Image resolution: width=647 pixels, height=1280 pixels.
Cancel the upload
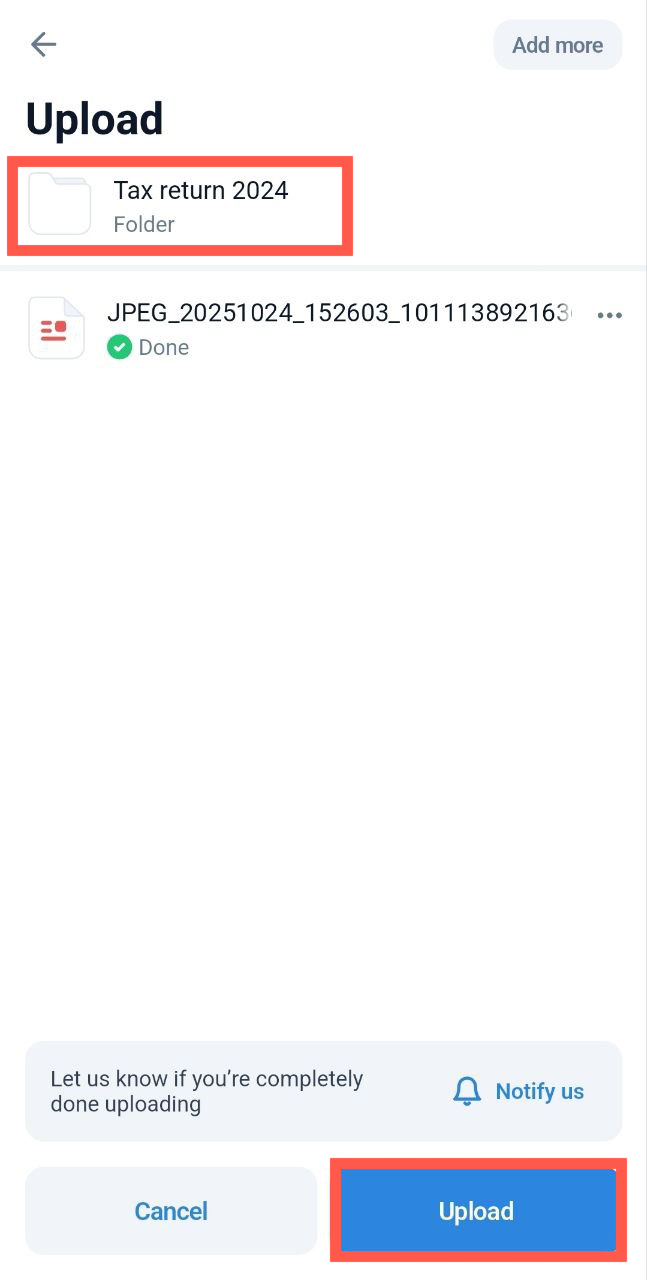171,1211
